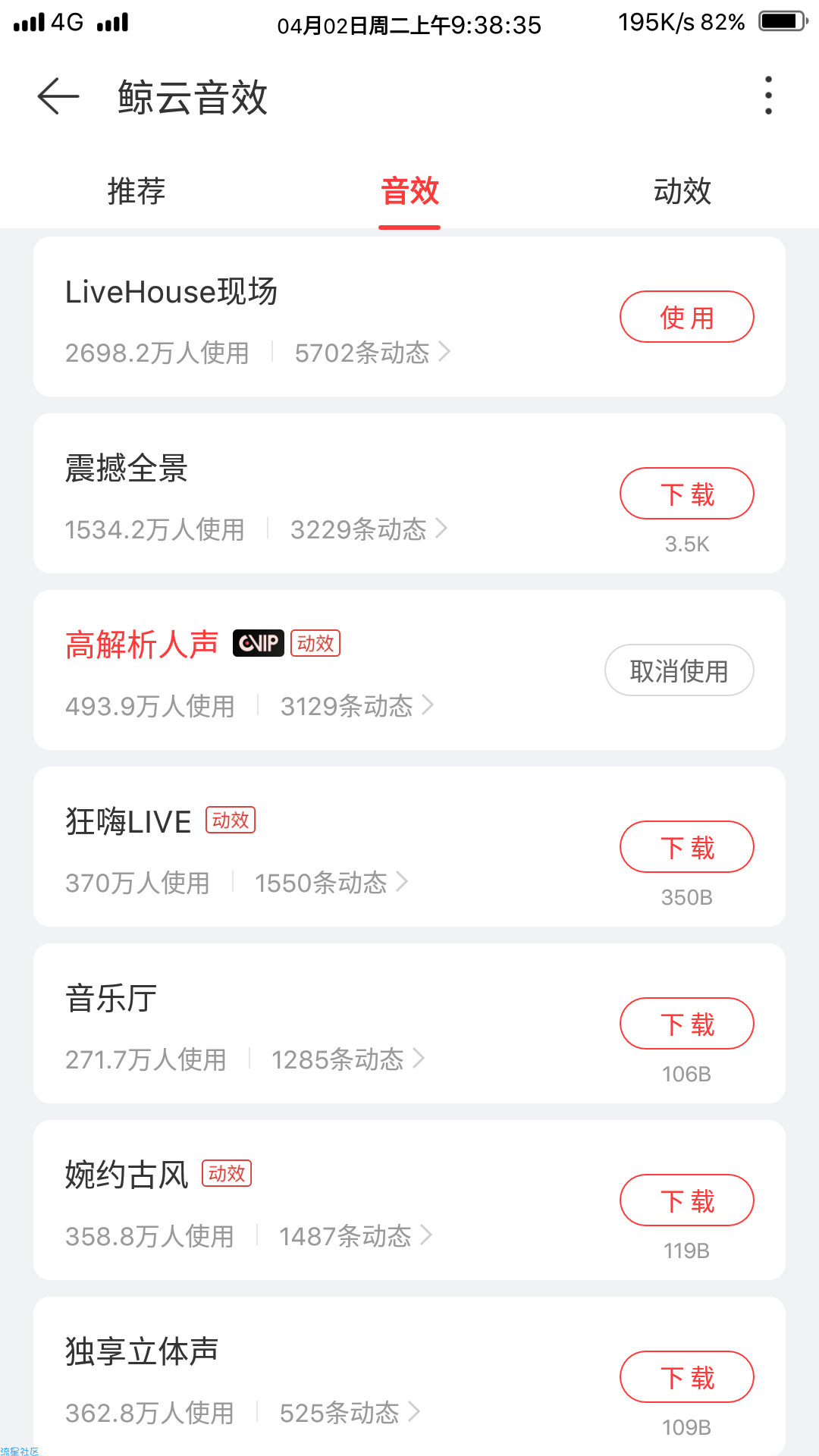
Task: View 1285条动态 for 音乐厅
Action: [348, 1059]
